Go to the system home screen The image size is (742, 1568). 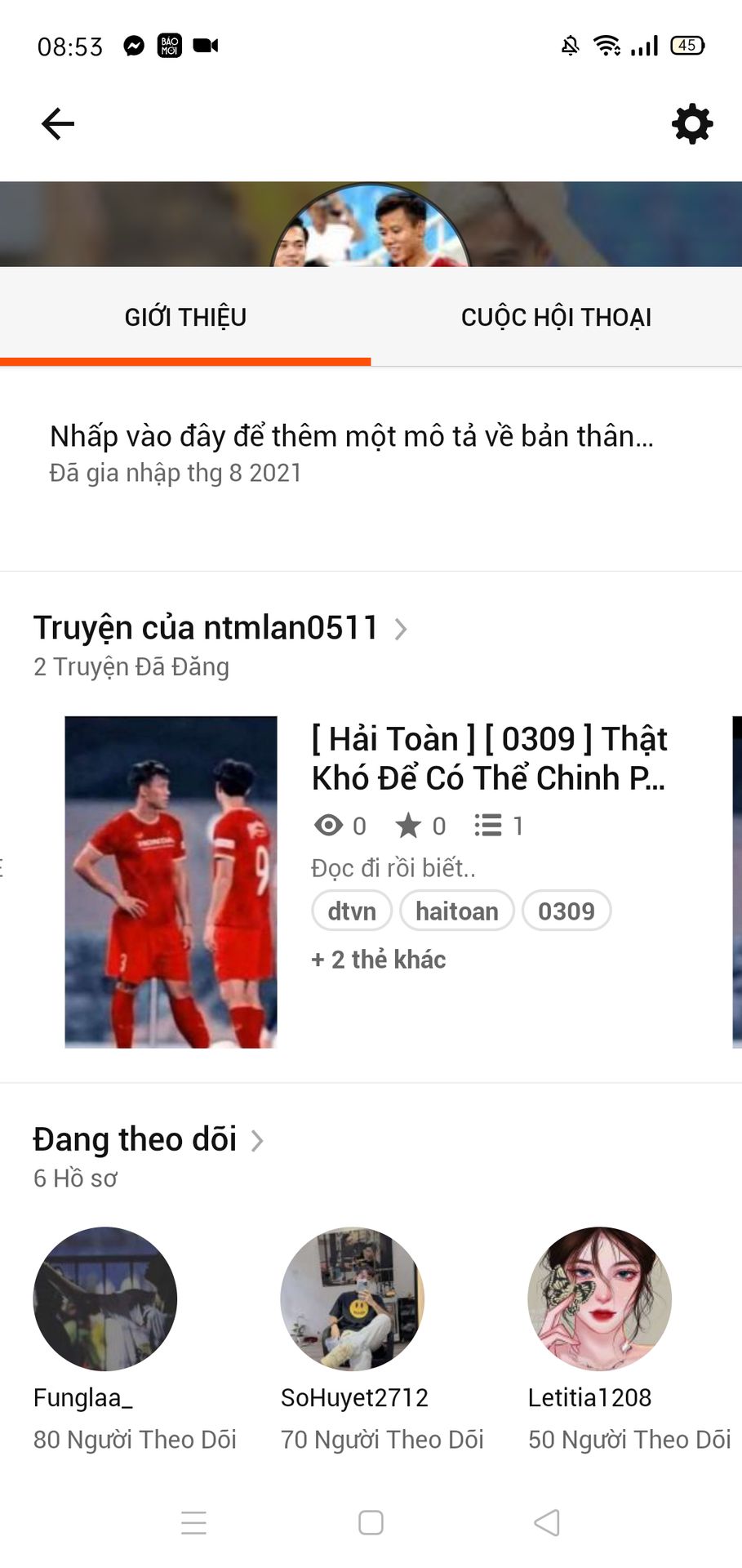(x=371, y=1522)
